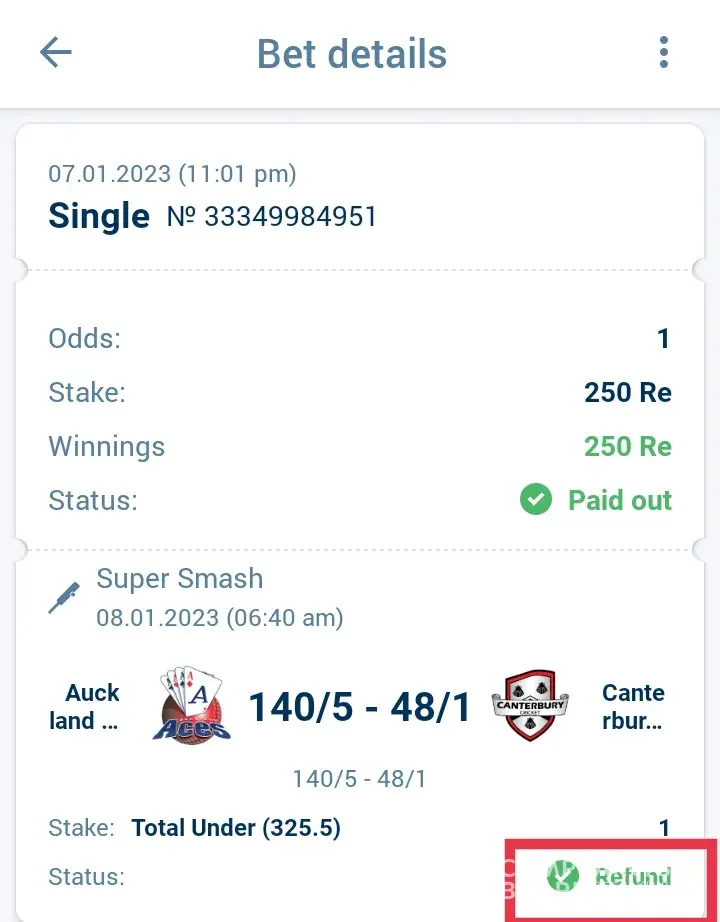Go back from Bet details

56,53
